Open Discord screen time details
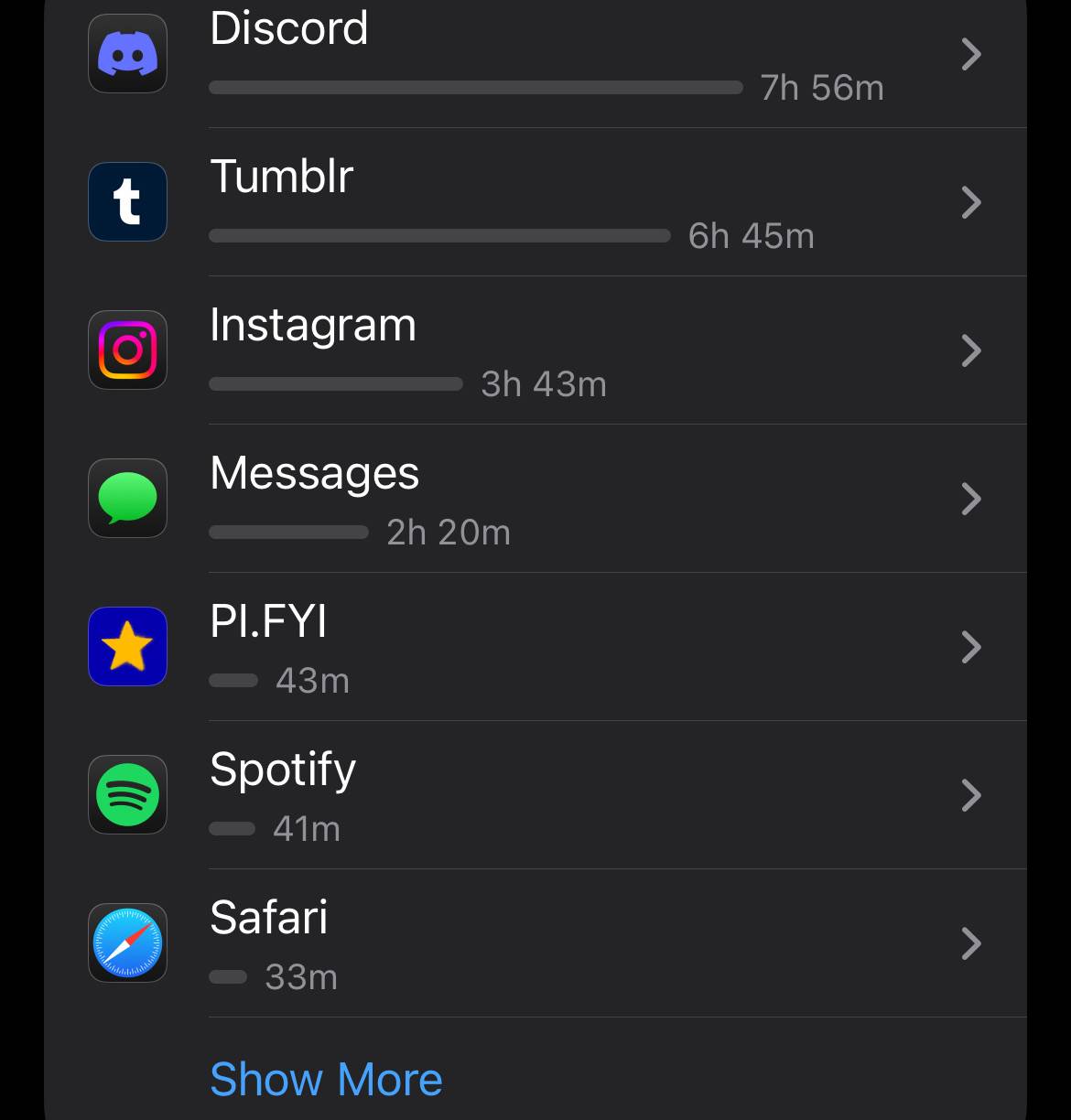The width and height of the screenshot is (1071, 1120). (x=535, y=55)
